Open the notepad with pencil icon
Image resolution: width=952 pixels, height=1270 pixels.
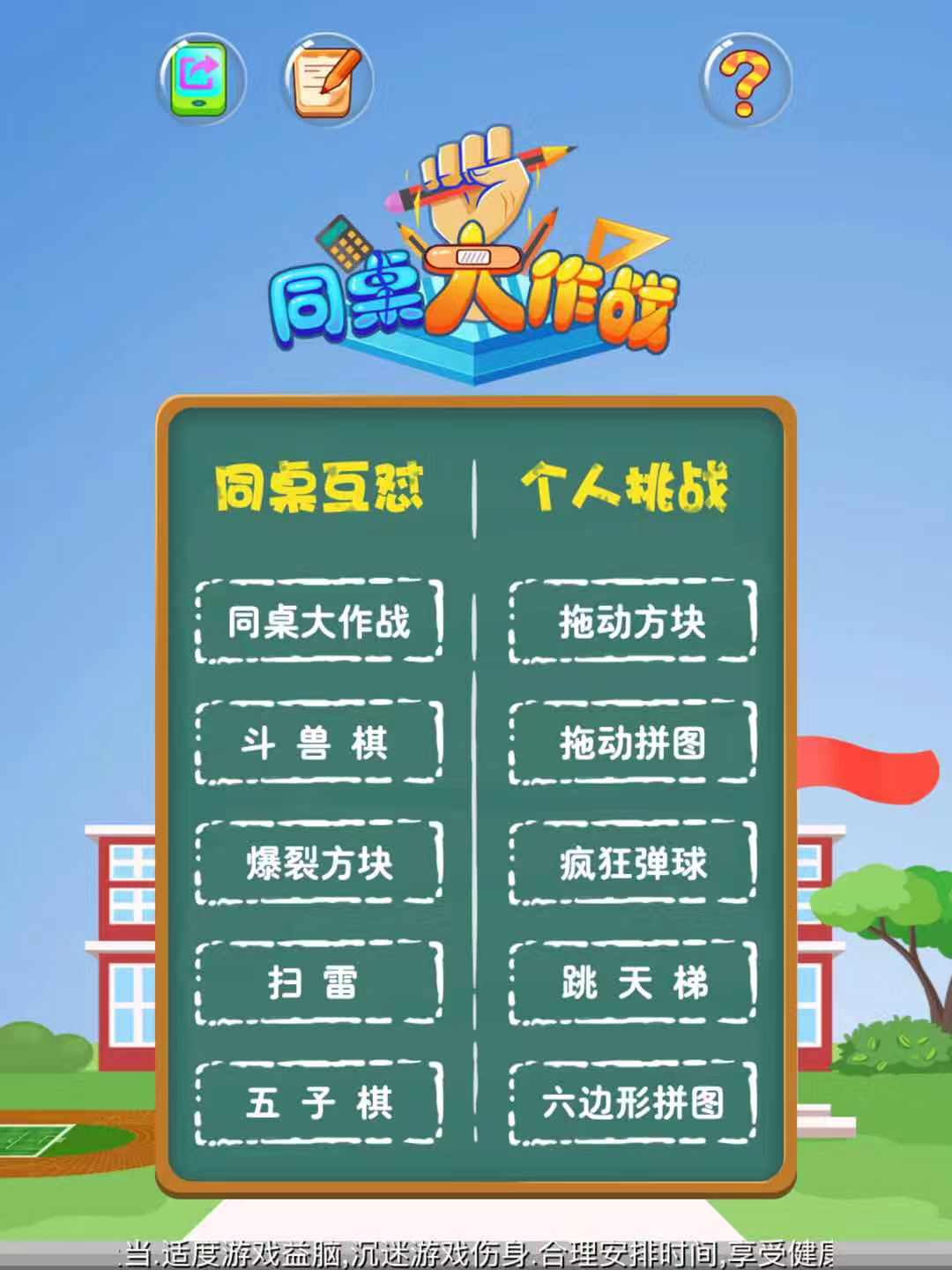326,79
